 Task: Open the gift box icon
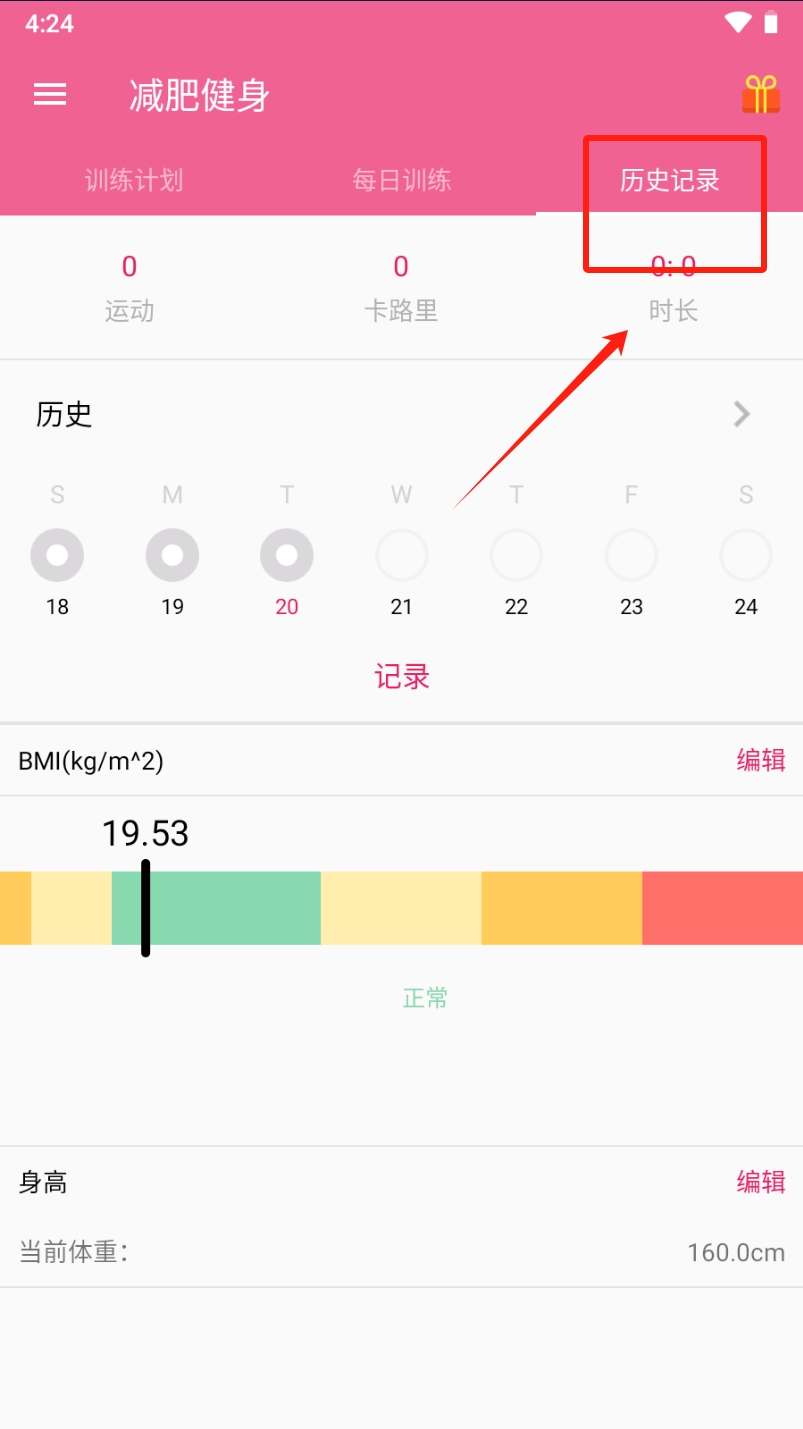[760, 95]
